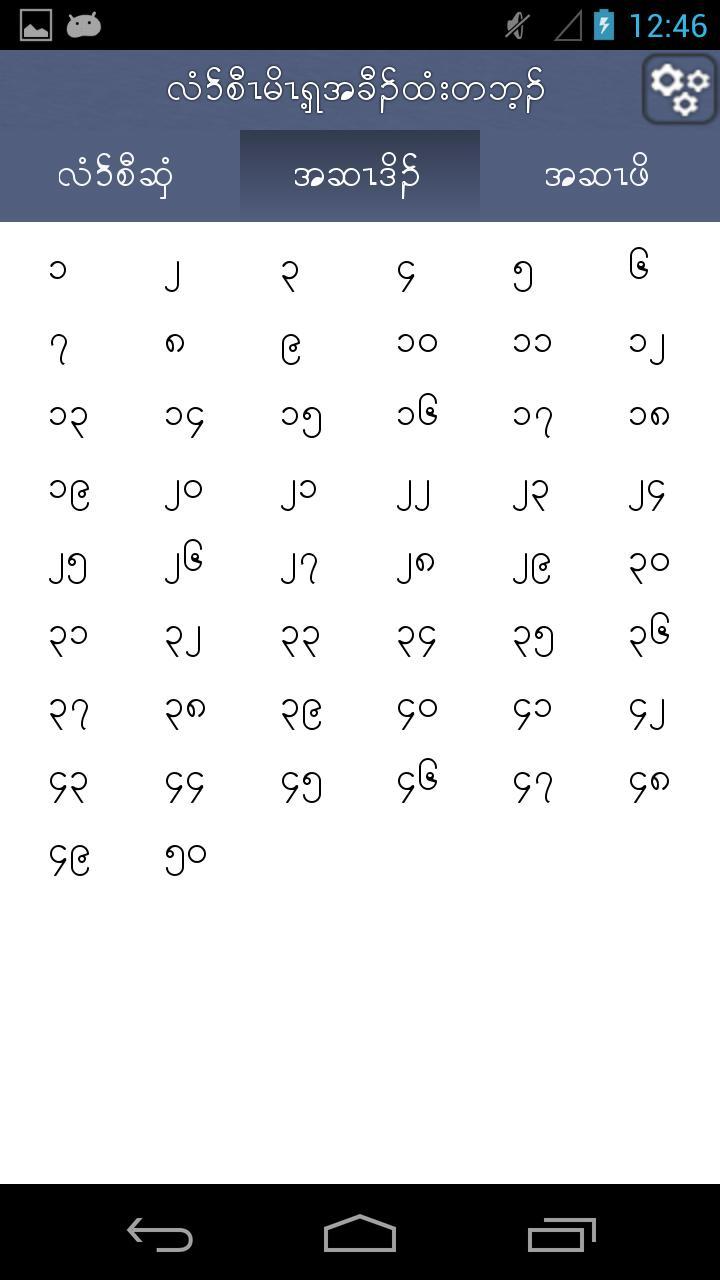Open number ၄၉ in the grid
720x1280 pixels.
click(69, 860)
